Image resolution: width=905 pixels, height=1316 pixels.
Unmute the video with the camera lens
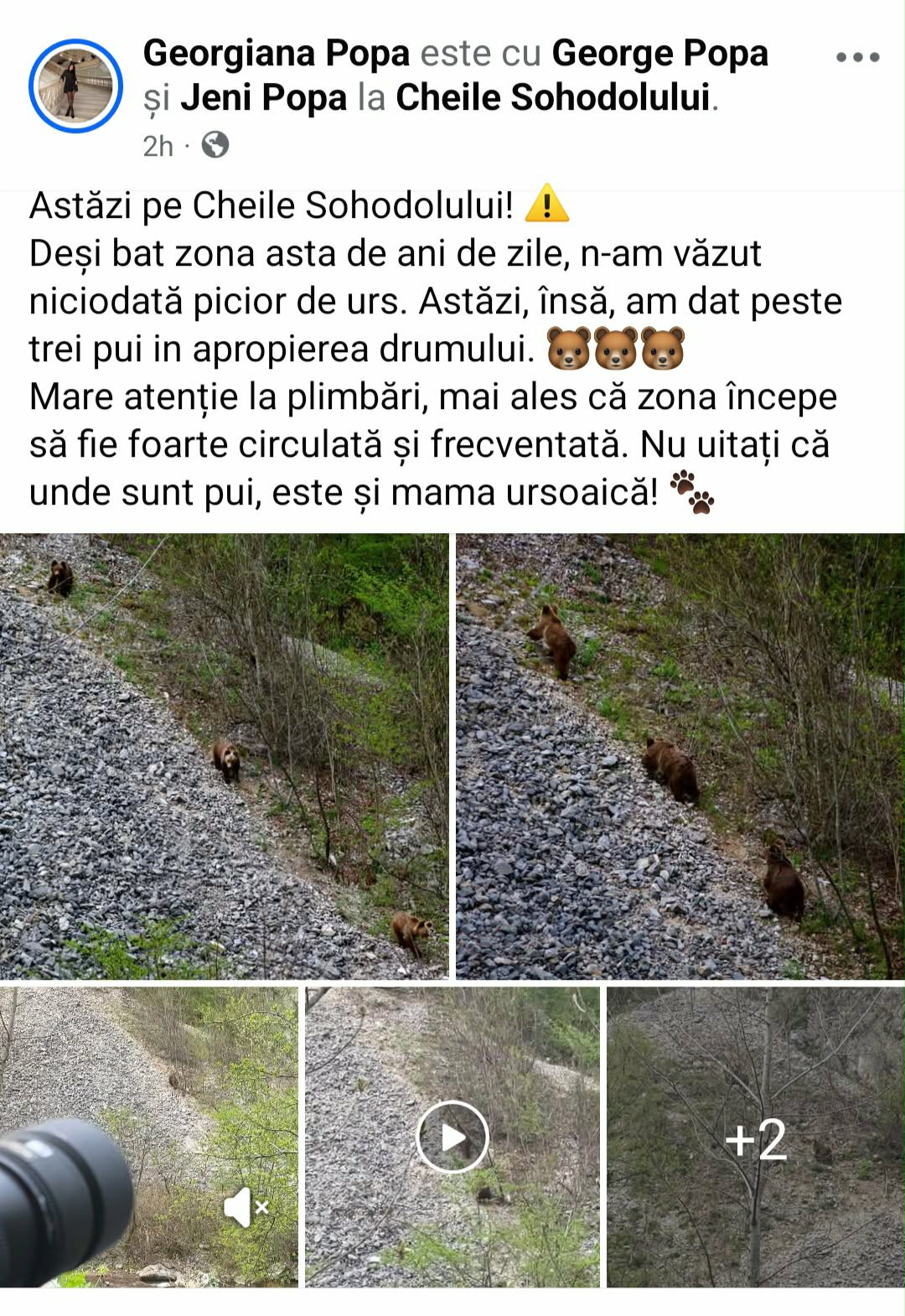coord(244,1208)
